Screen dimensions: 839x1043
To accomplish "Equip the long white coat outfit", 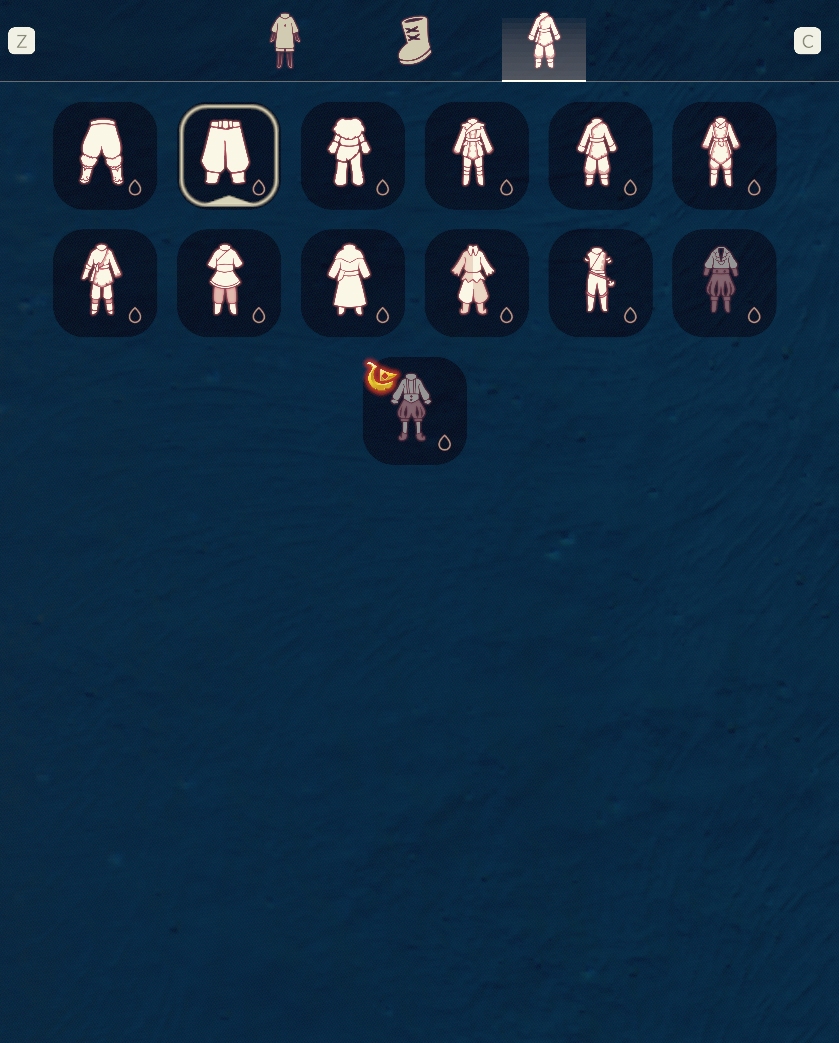I will click(352, 283).
